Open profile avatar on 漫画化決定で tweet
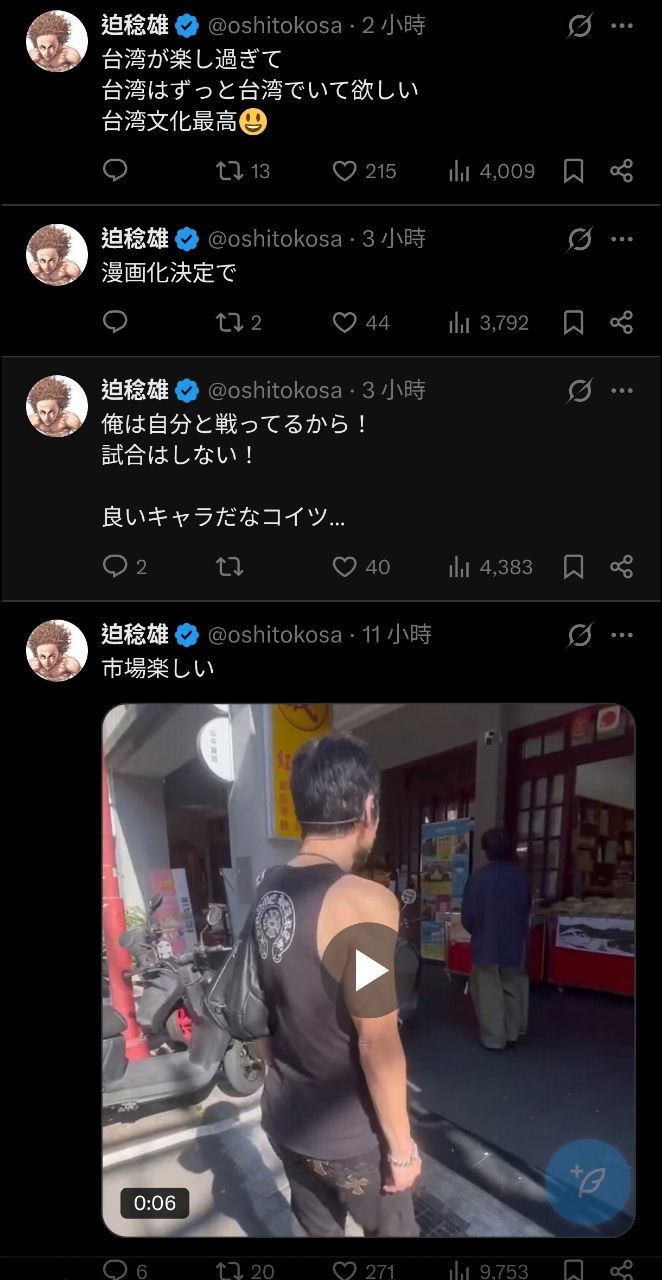662x1280 pixels. point(56,254)
